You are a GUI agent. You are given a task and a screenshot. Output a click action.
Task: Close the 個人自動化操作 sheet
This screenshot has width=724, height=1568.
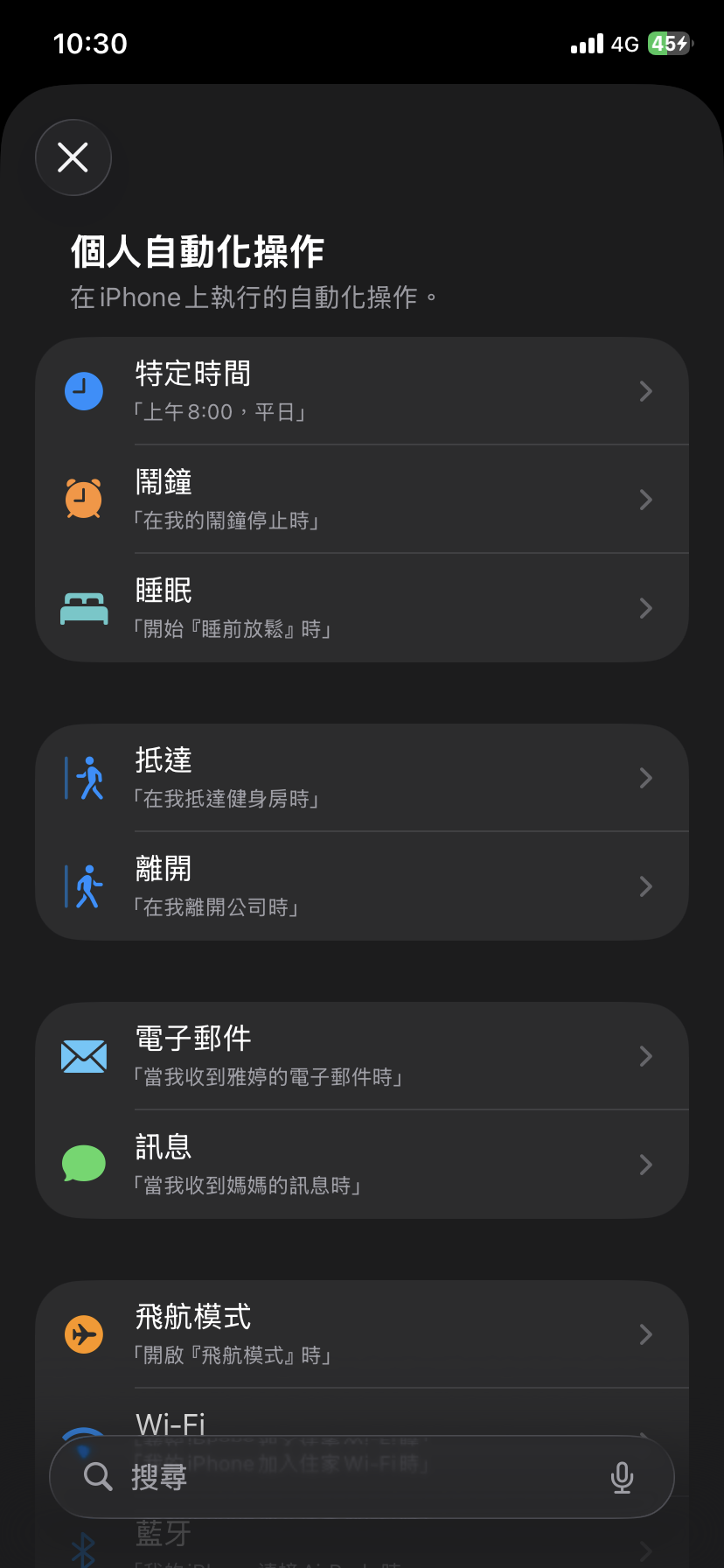[x=73, y=157]
